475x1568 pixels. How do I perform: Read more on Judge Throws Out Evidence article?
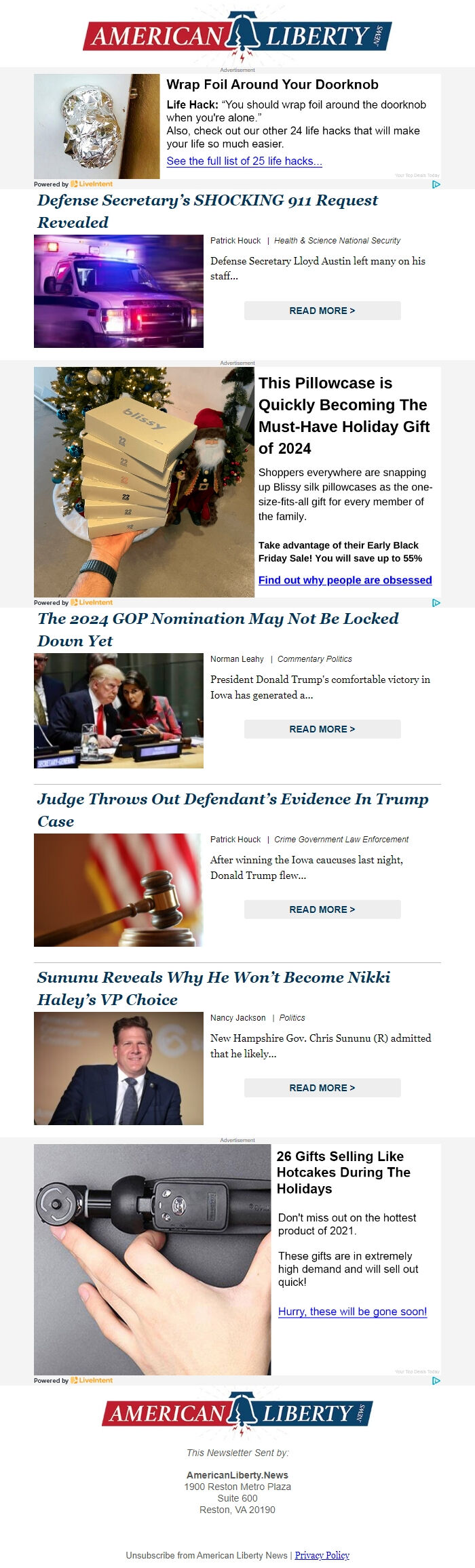tap(322, 909)
